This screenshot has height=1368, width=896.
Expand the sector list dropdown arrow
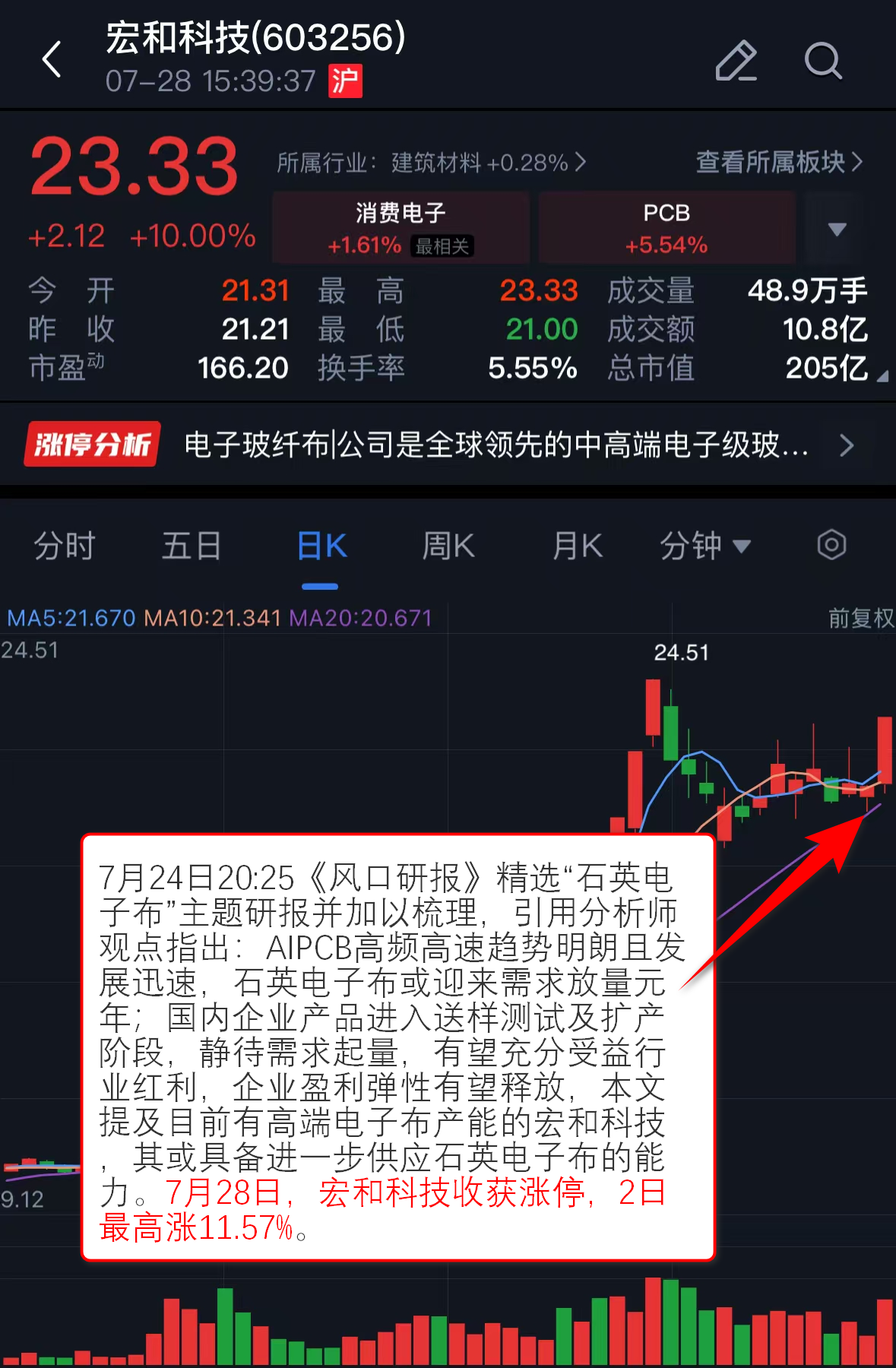coord(837,229)
